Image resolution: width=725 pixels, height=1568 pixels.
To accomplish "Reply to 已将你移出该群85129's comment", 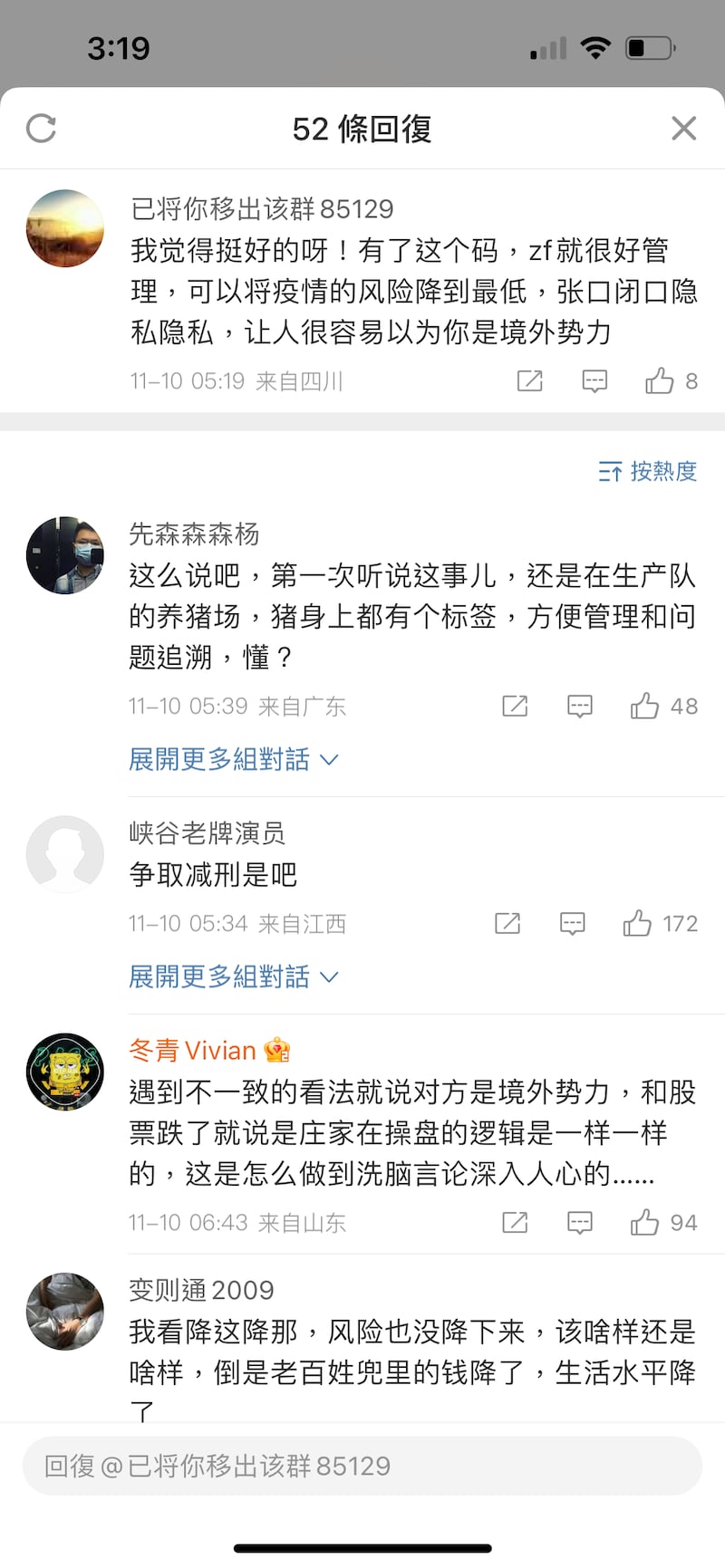I will pos(594,381).
